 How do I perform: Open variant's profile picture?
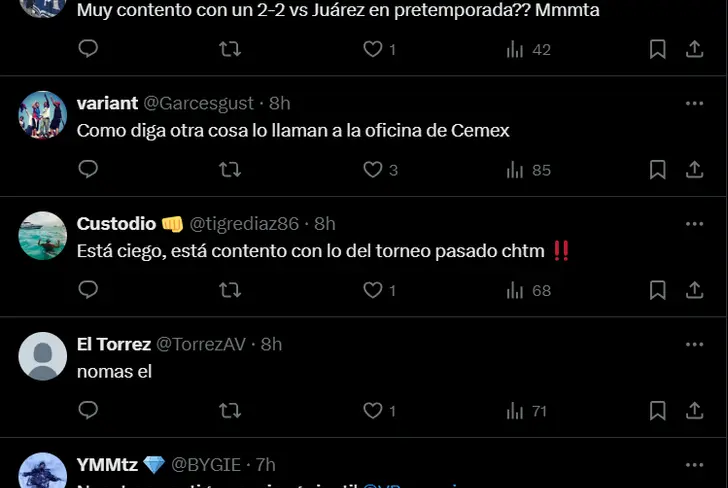43,115
